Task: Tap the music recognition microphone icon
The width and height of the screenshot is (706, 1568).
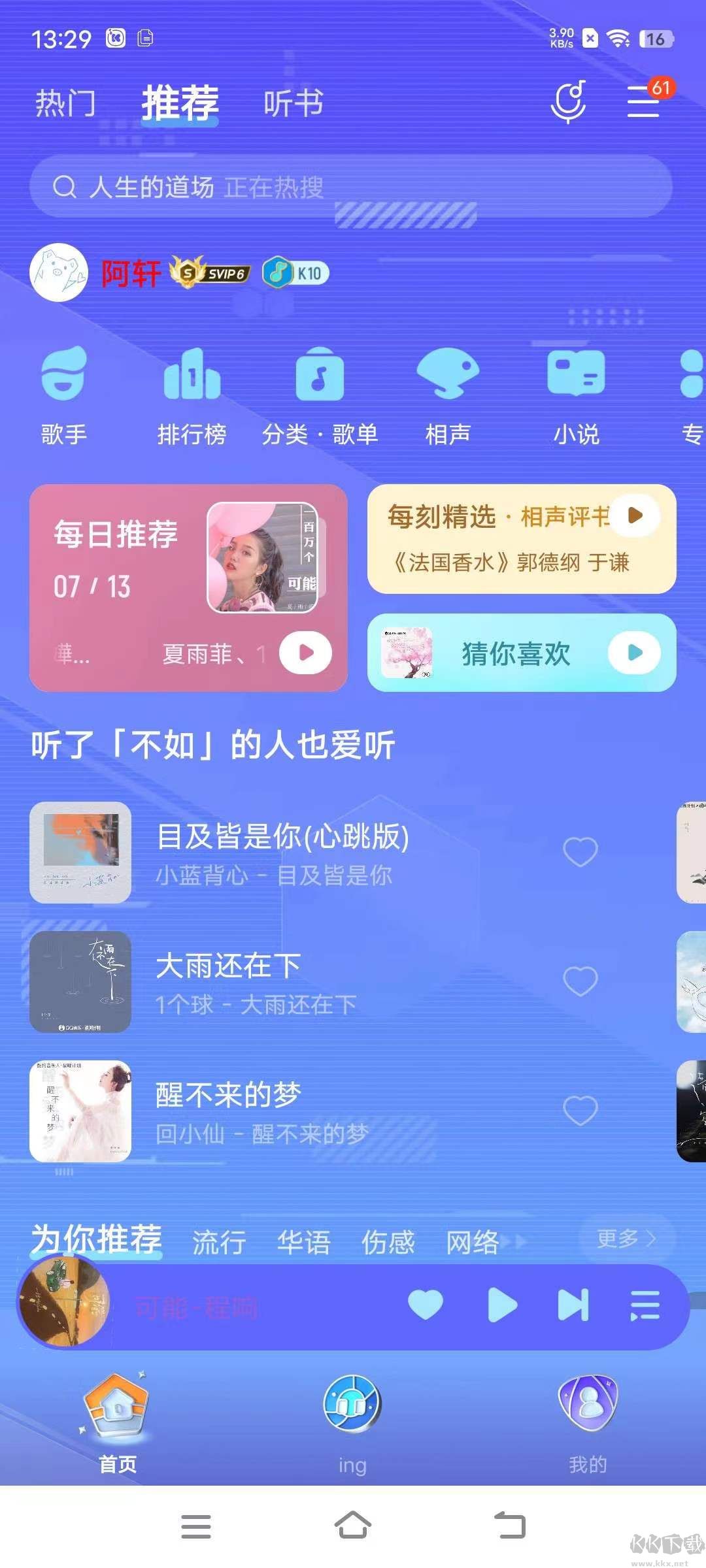Action: (x=568, y=103)
